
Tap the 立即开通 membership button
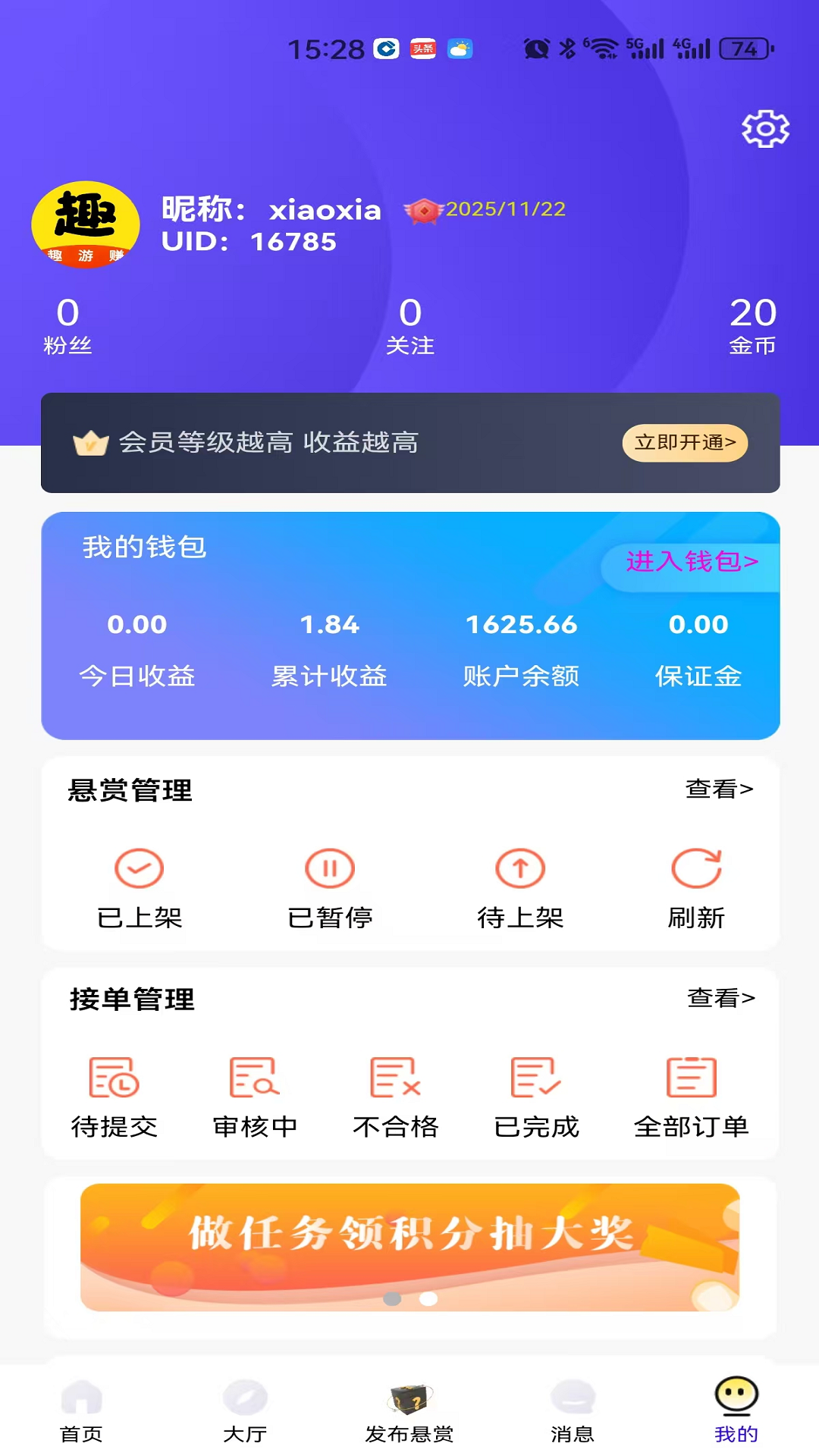pyautogui.click(x=685, y=443)
